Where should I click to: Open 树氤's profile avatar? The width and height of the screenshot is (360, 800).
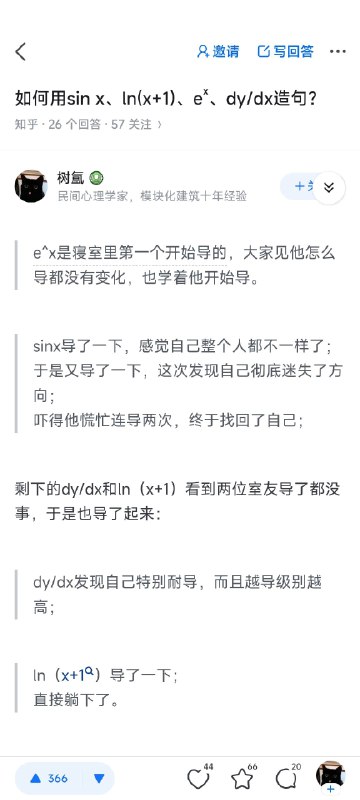(x=31, y=186)
